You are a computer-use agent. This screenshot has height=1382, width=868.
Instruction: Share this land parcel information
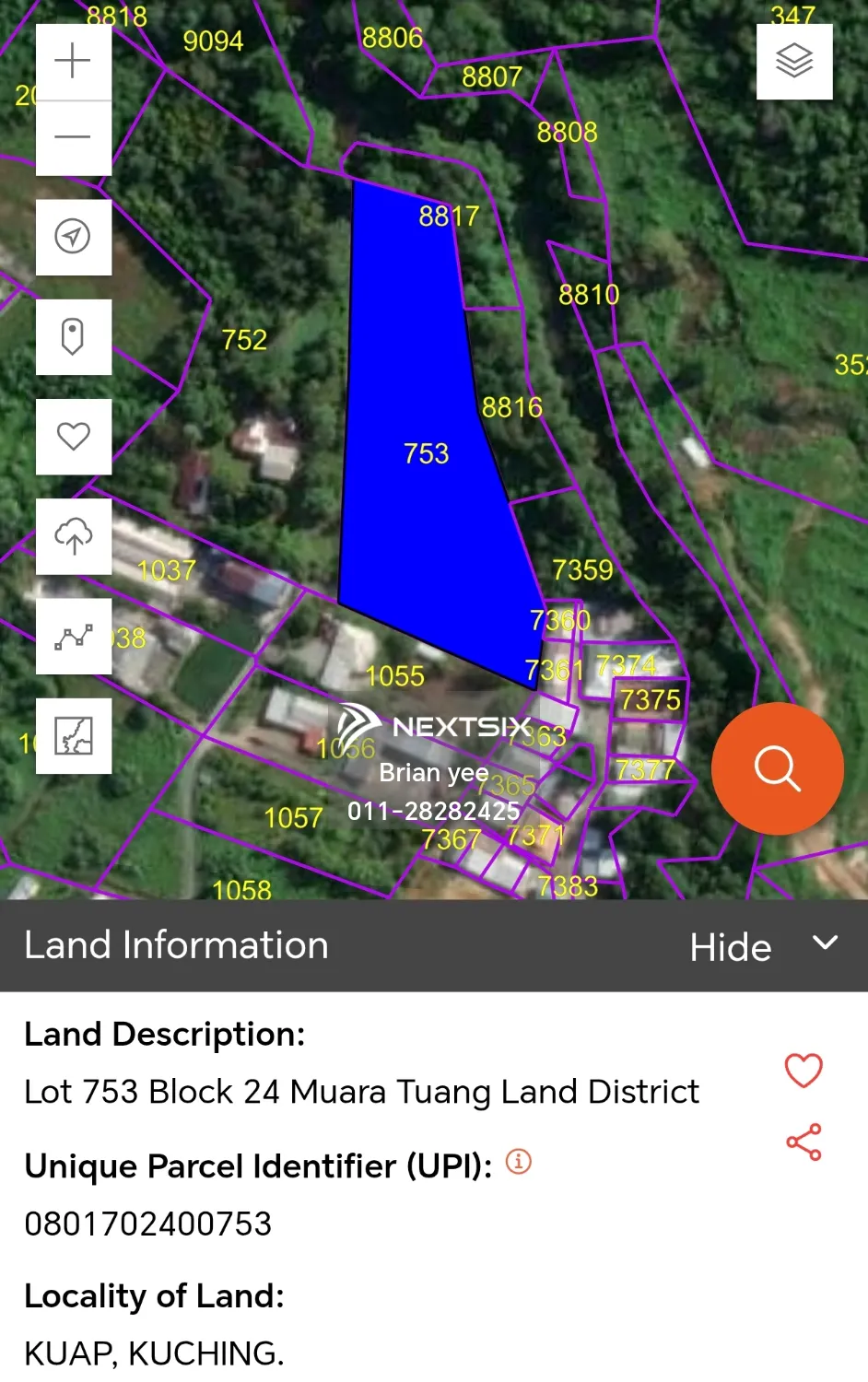click(x=803, y=1142)
